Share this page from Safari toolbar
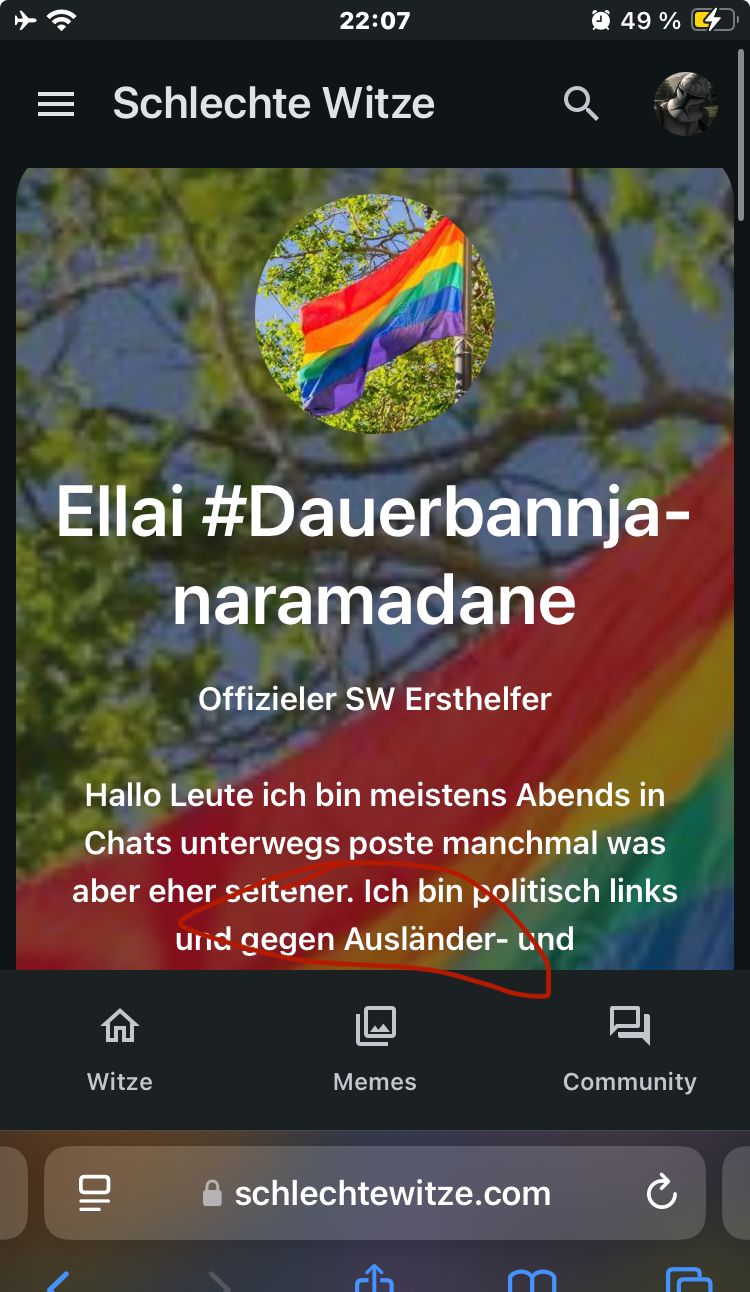The width and height of the screenshot is (750, 1292). pyautogui.click(x=374, y=1278)
